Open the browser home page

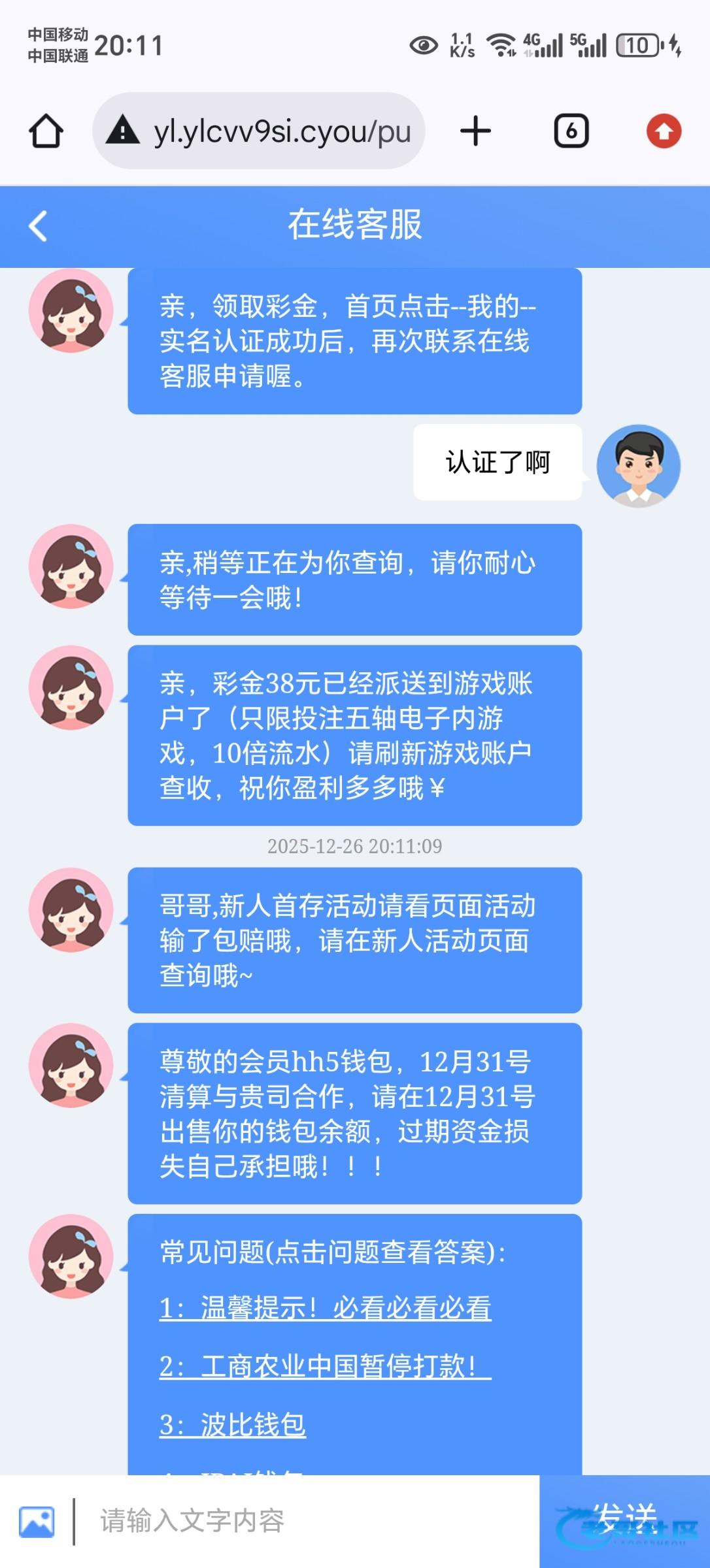tap(46, 131)
